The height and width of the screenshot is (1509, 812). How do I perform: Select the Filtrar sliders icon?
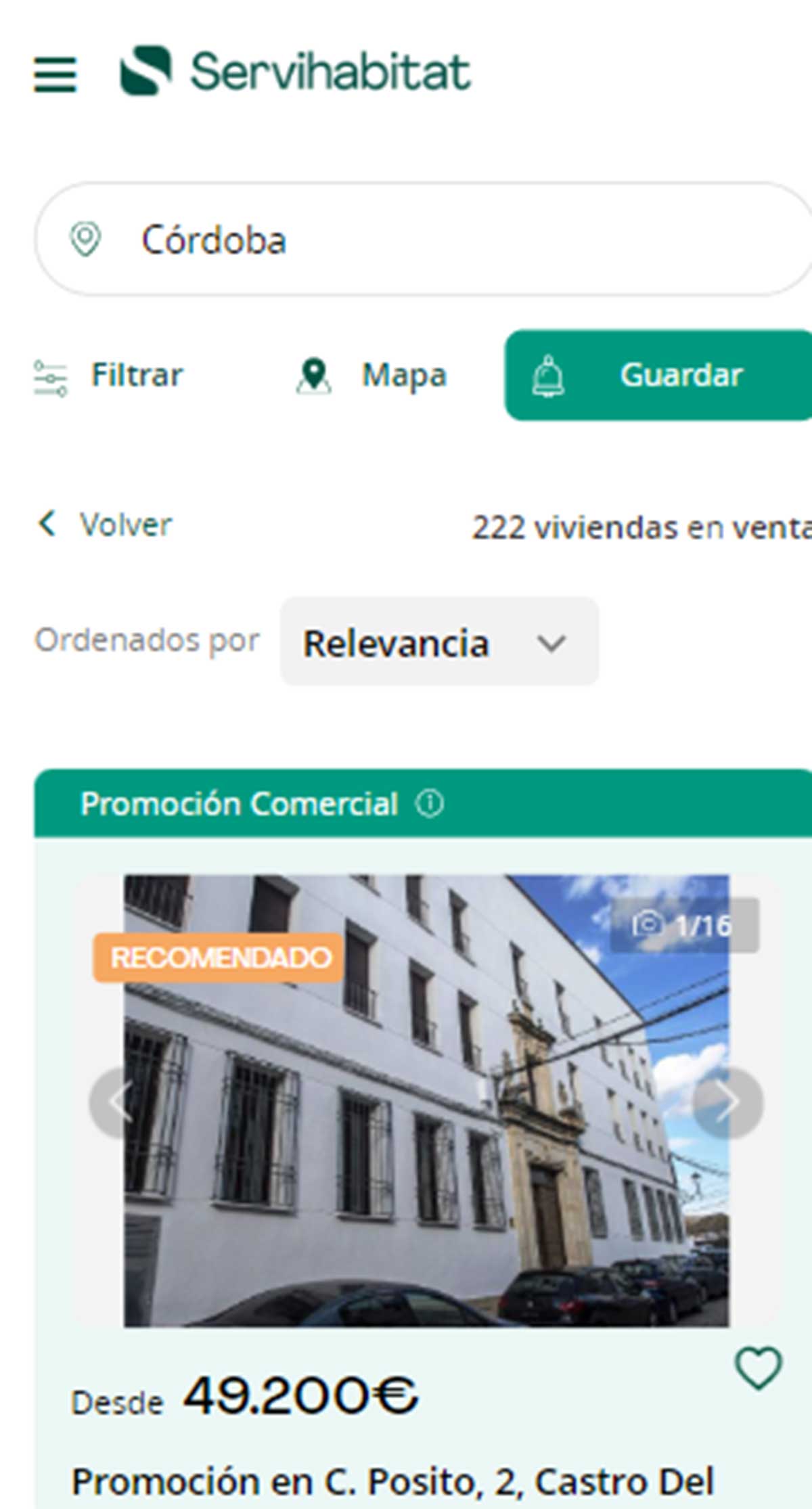pyautogui.click(x=49, y=376)
